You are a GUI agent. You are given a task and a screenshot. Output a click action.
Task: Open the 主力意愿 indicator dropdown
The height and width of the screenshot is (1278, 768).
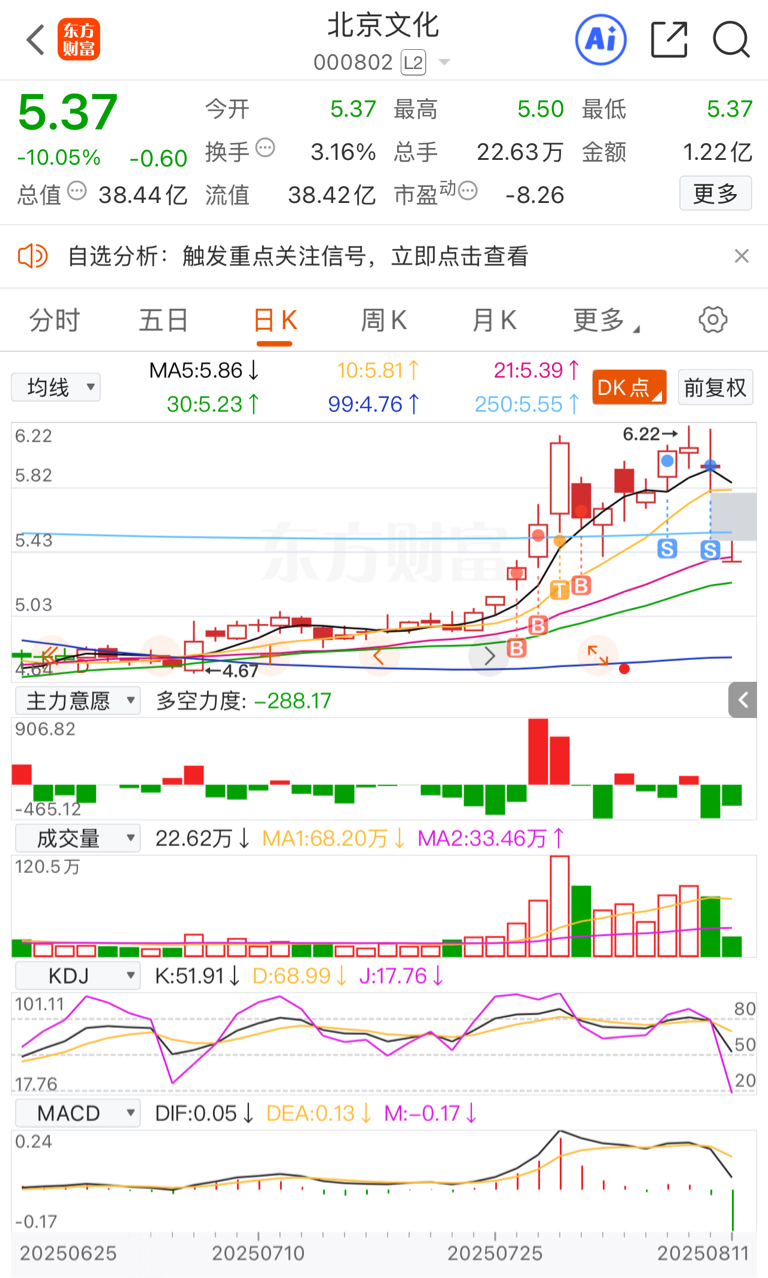[x=76, y=701]
